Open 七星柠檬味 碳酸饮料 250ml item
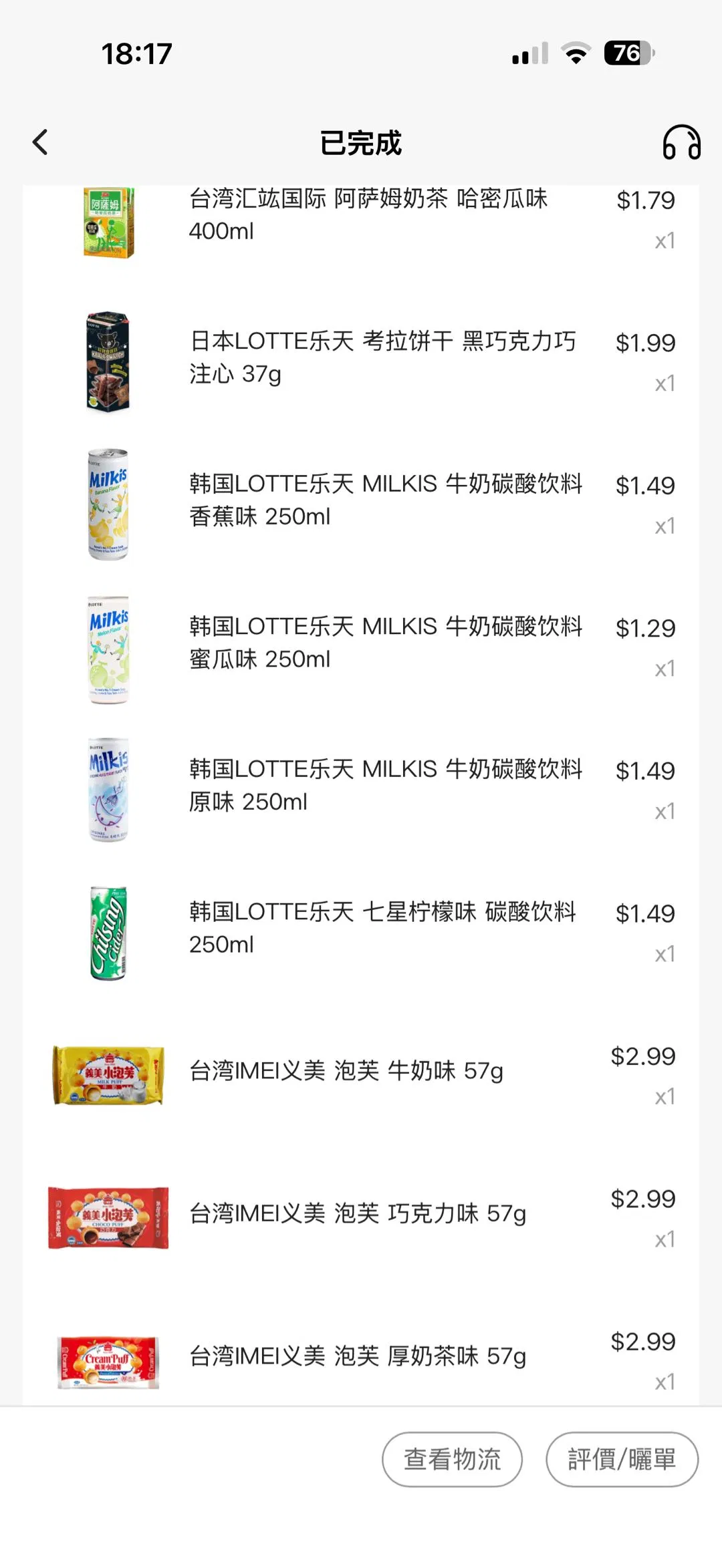Image resolution: width=722 pixels, height=1568 pixels. coord(382,928)
